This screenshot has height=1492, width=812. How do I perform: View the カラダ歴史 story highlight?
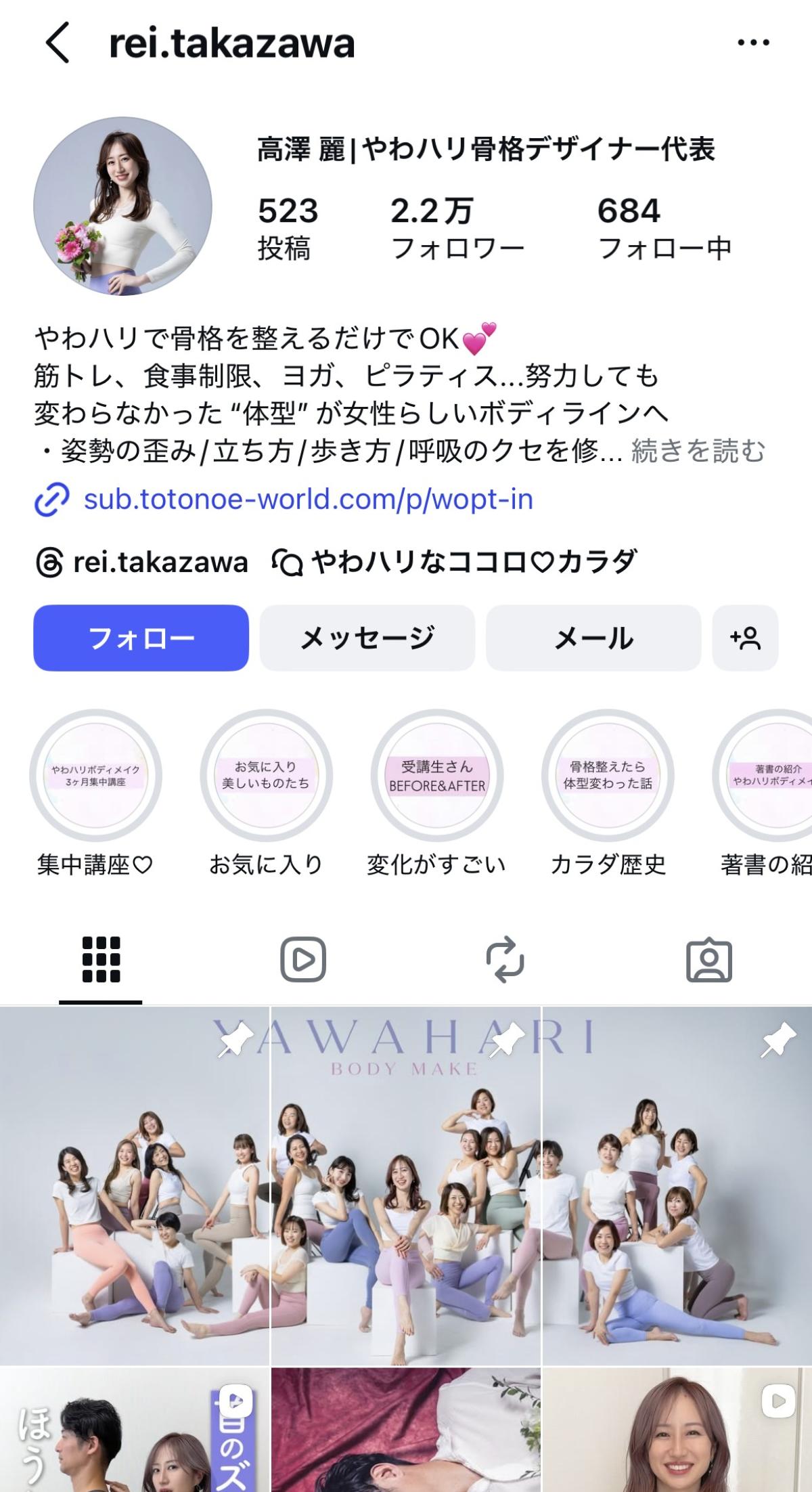click(x=608, y=775)
